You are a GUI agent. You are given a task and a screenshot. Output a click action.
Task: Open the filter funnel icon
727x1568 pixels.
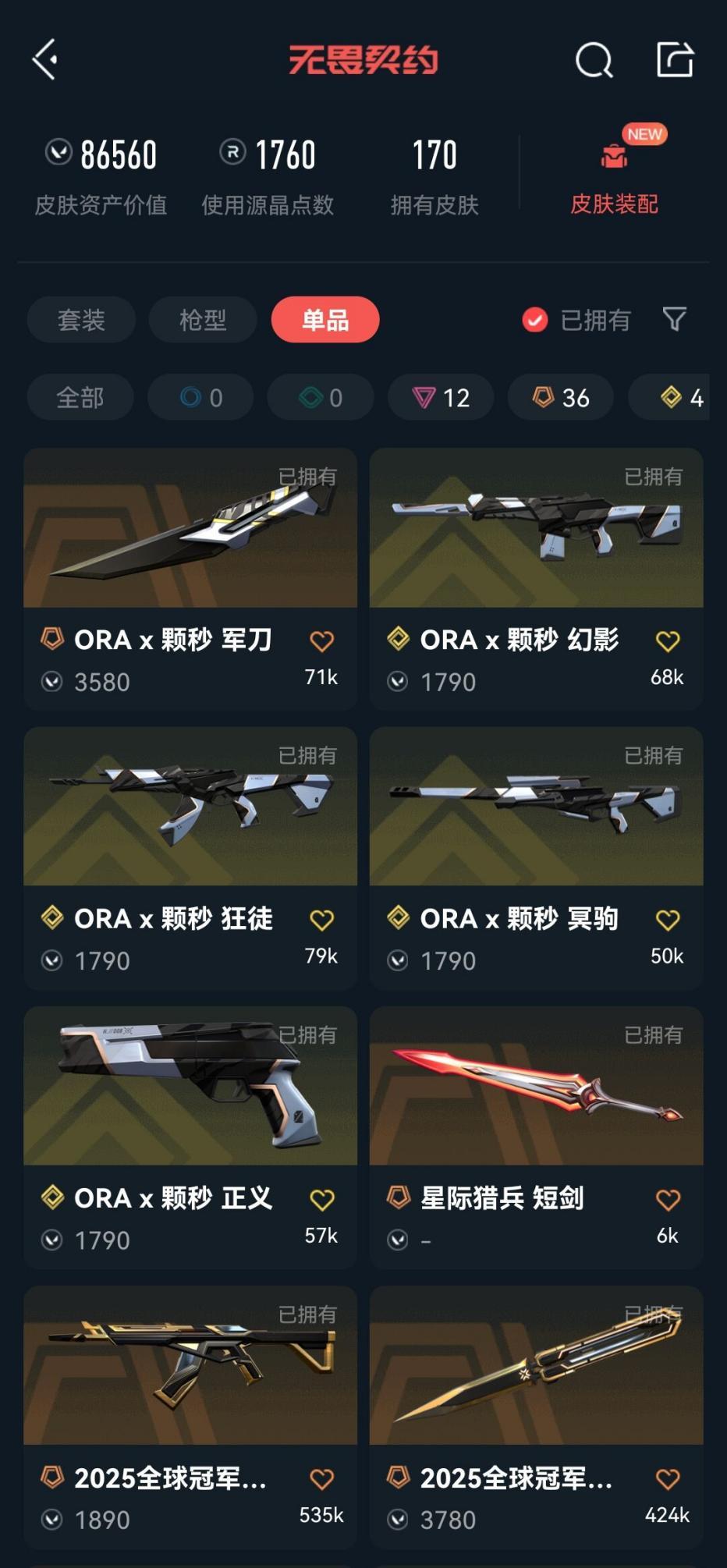click(x=674, y=319)
